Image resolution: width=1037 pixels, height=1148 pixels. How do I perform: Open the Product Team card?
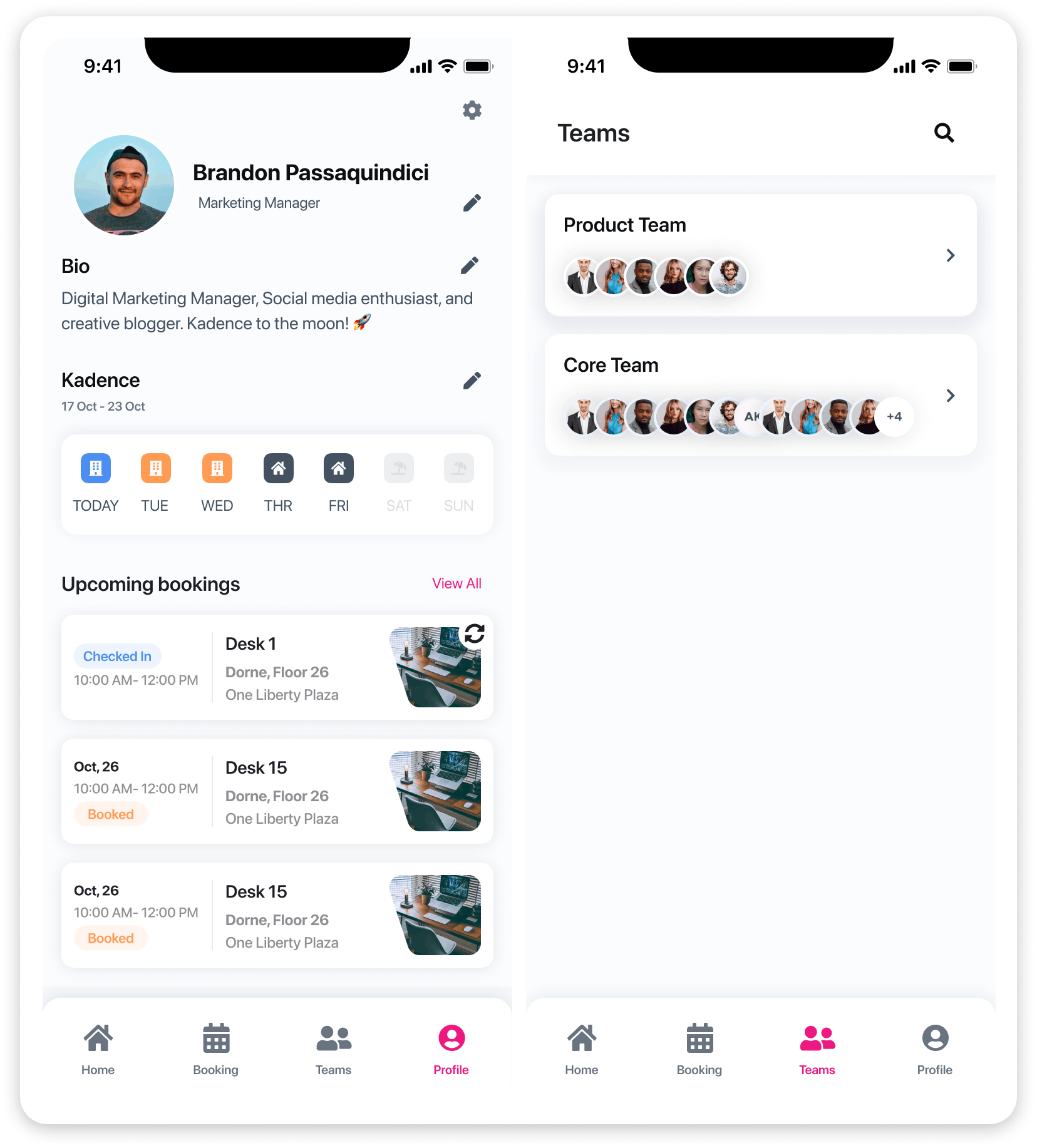pyautogui.click(x=760, y=255)
